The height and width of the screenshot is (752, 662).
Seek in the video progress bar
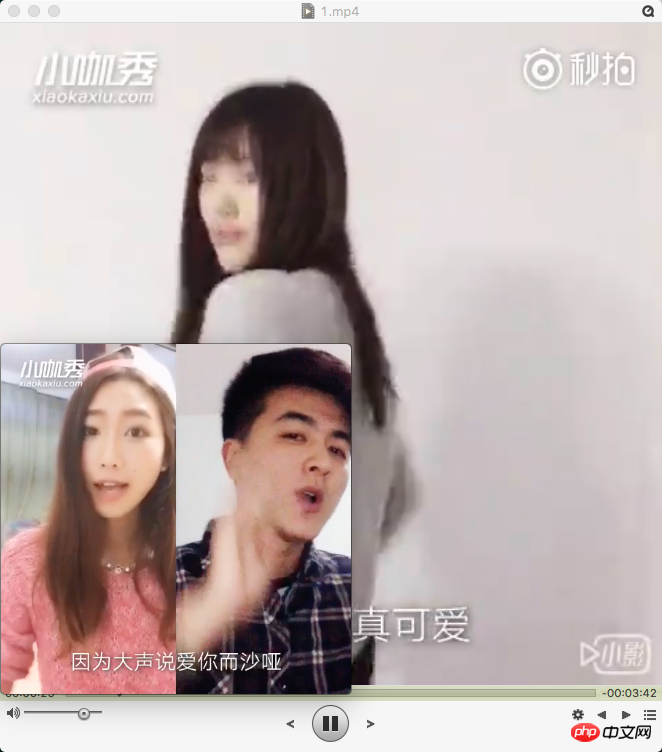tap(470, 692)
